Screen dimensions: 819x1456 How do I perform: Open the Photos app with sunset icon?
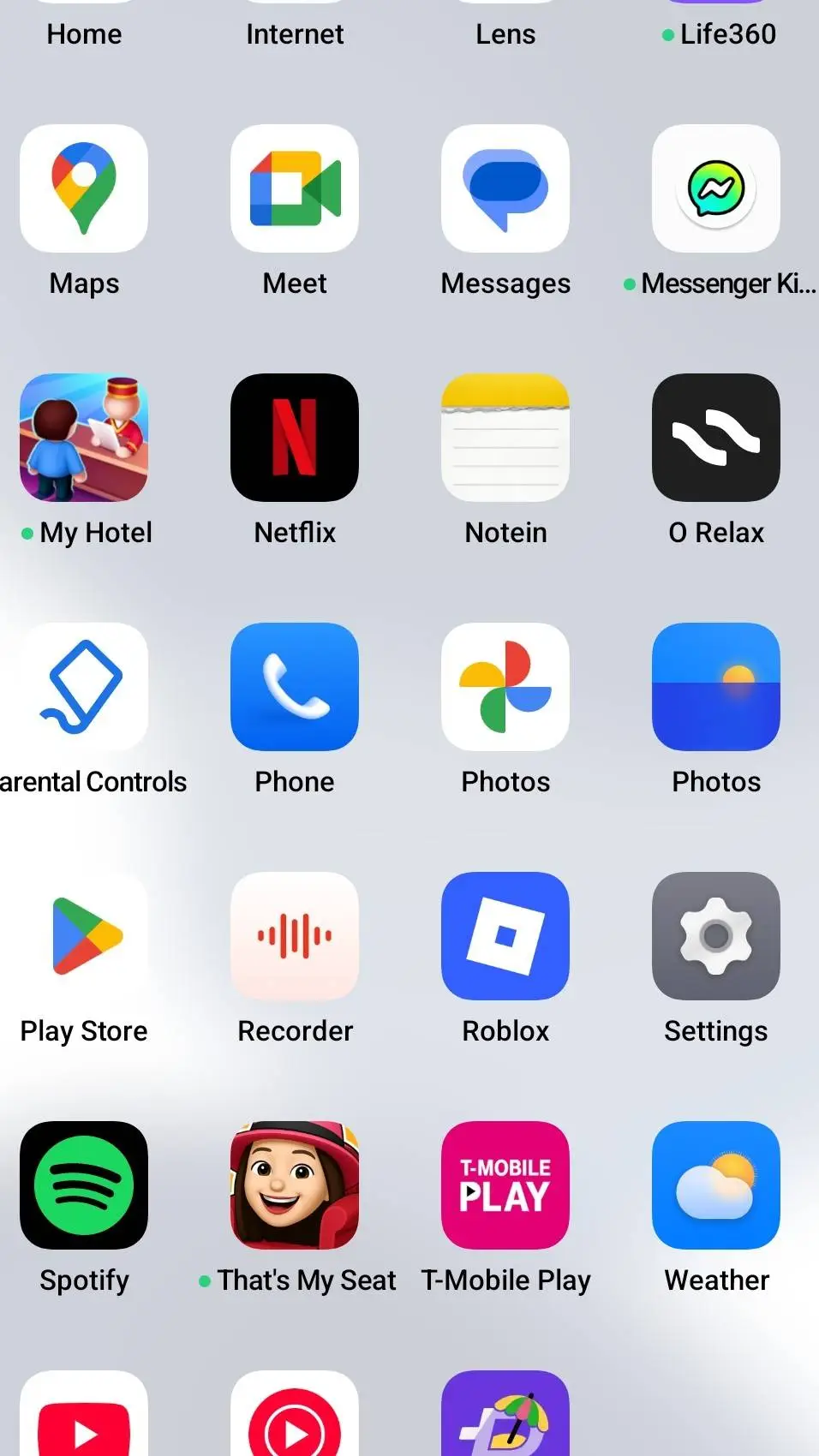(x=716, y=687)
